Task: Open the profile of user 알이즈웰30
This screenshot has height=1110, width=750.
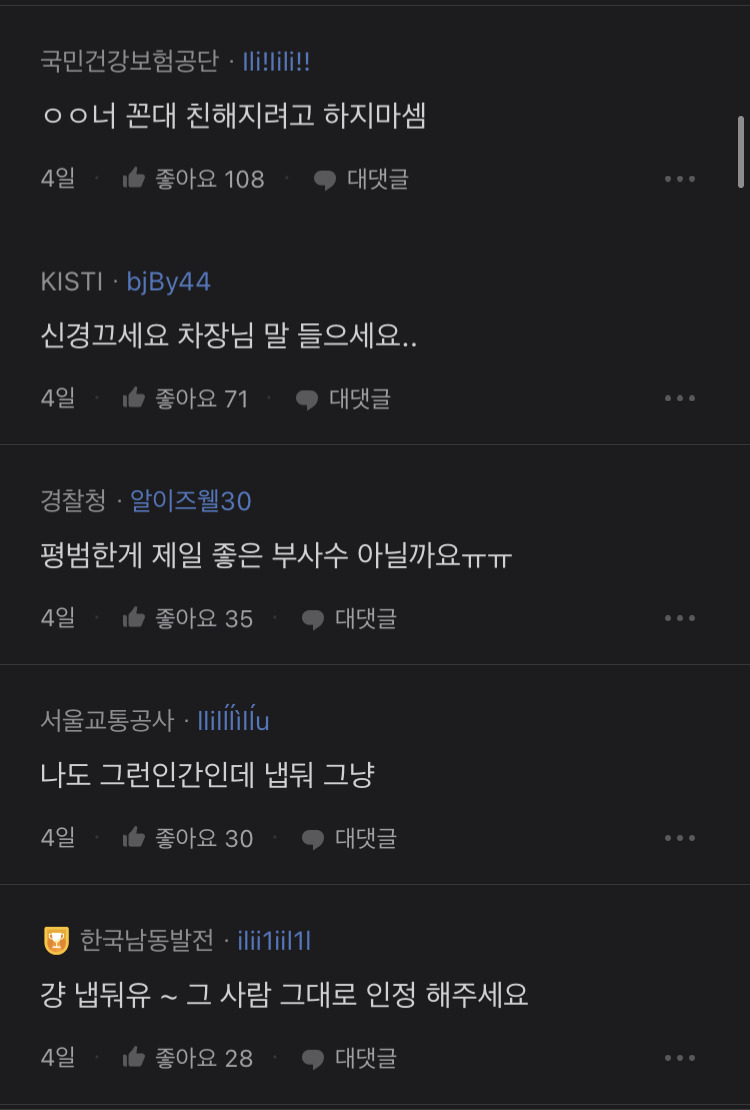Action: (x=191, y=501)
